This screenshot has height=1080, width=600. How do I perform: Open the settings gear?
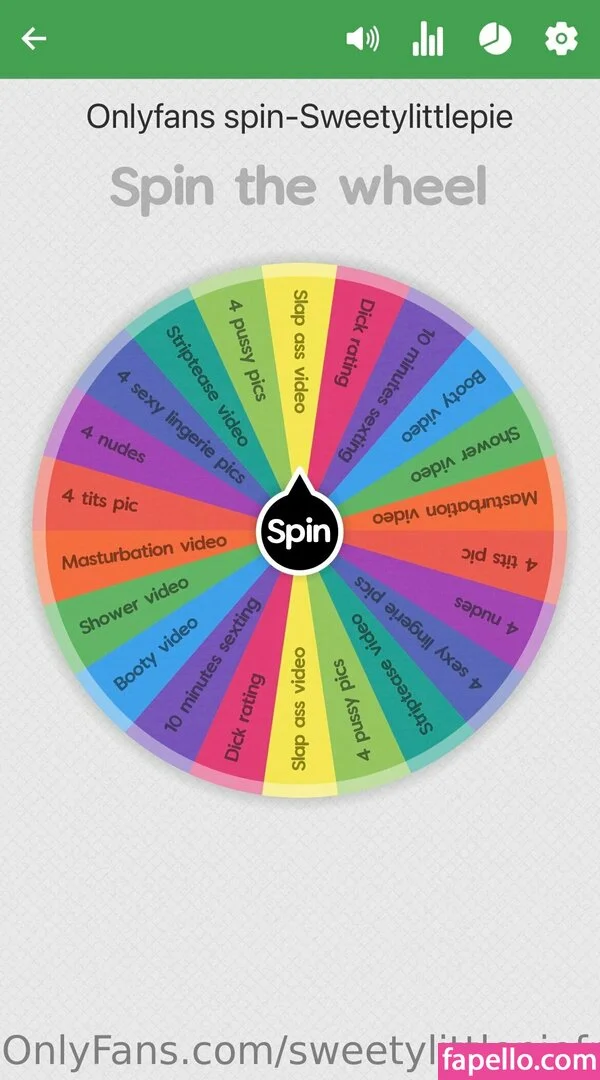561,39
